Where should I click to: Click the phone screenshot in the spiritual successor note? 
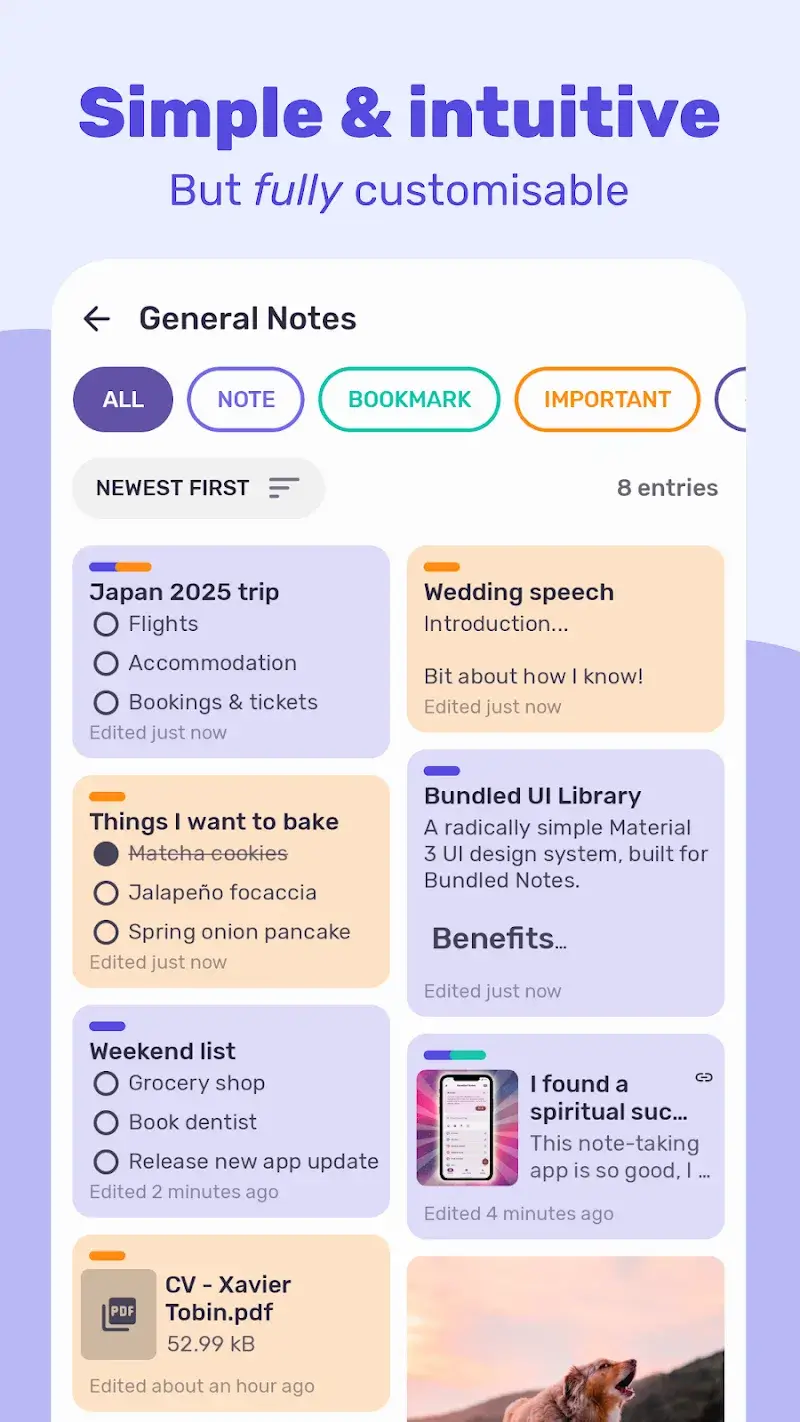467,1126
